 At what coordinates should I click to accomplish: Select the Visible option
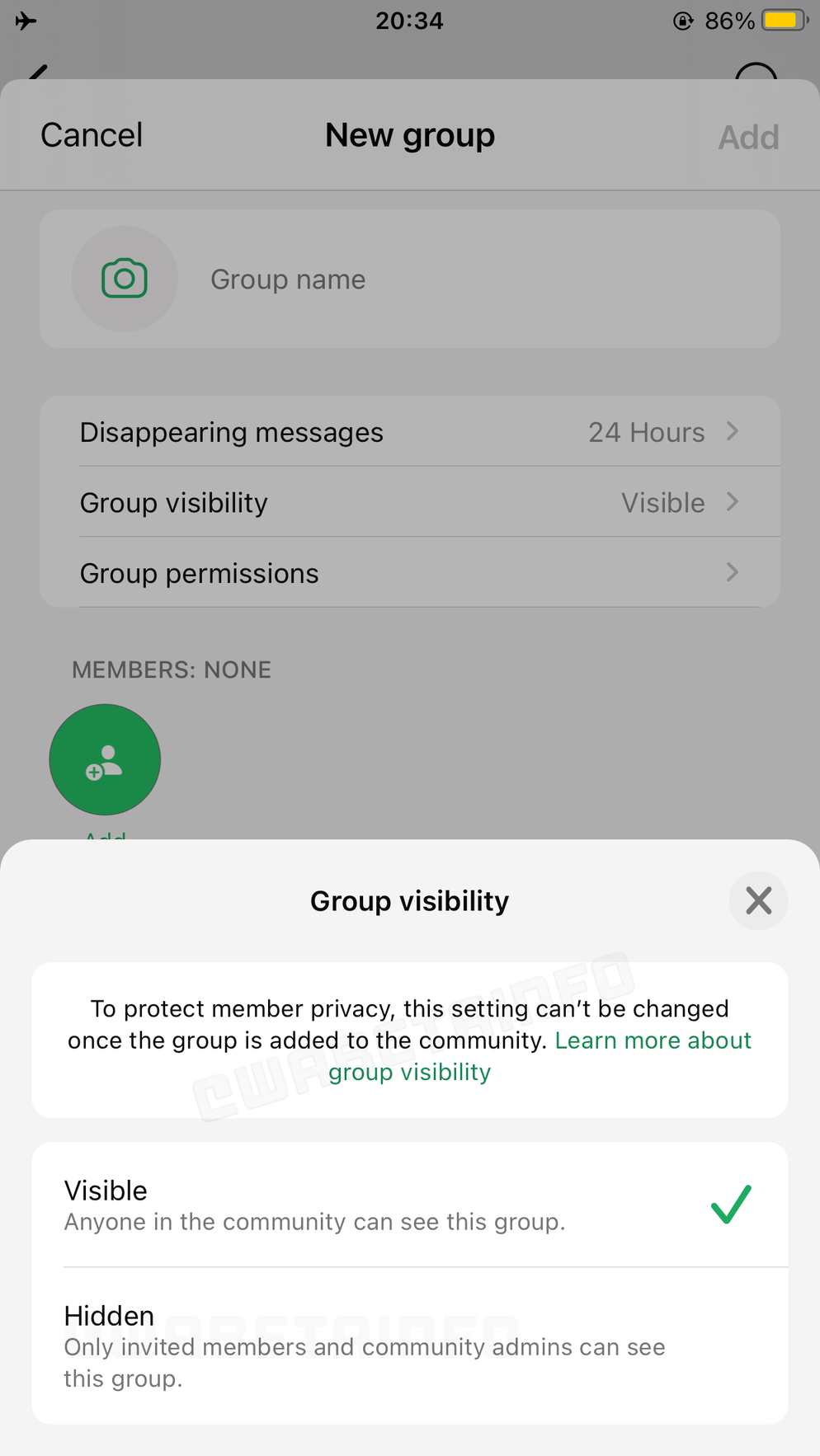click(x=409, y=1205)
